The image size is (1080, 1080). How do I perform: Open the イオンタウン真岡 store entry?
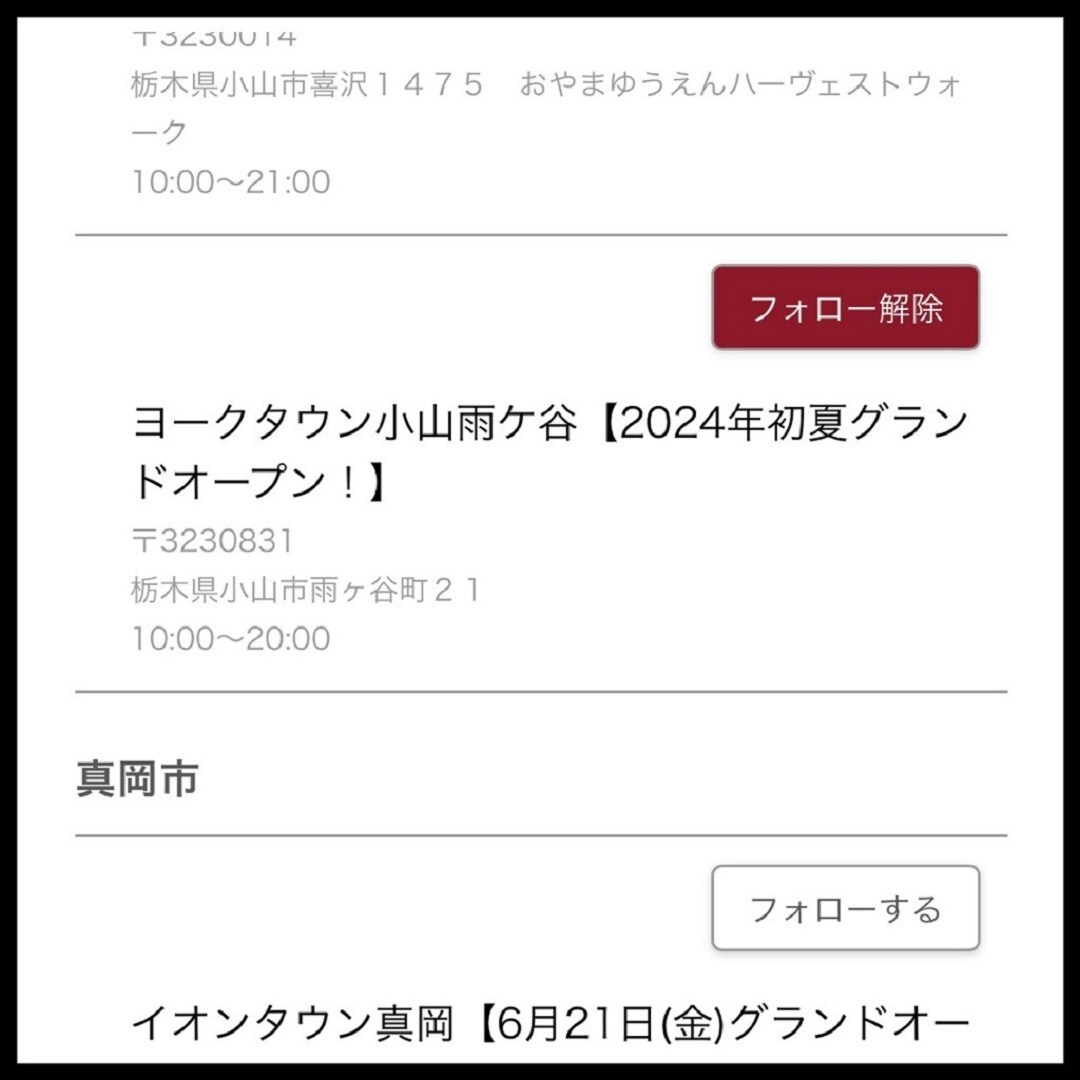pos(550,1024)
